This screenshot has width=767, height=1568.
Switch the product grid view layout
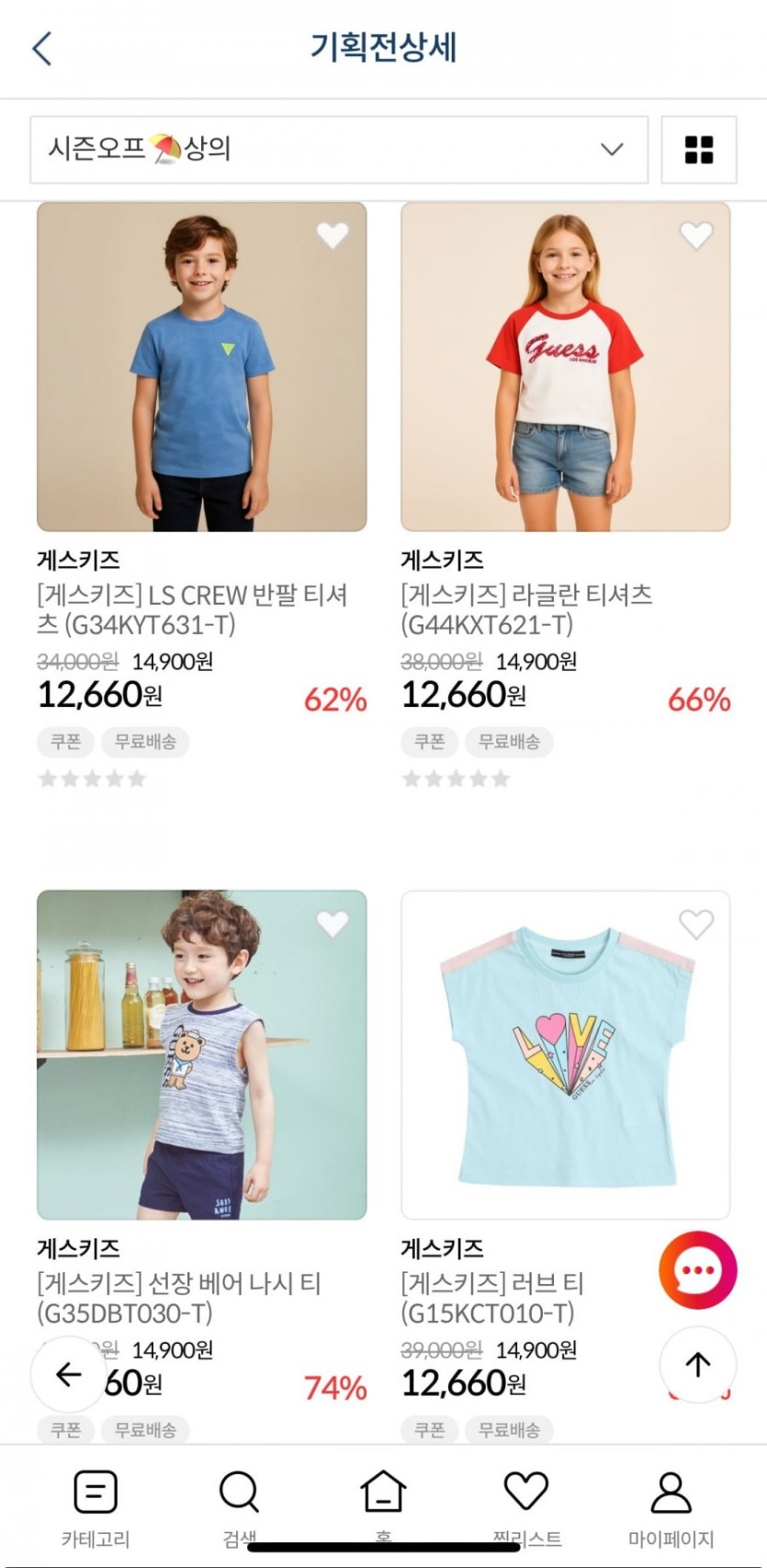pyautogui.click(x=698, y=150)
